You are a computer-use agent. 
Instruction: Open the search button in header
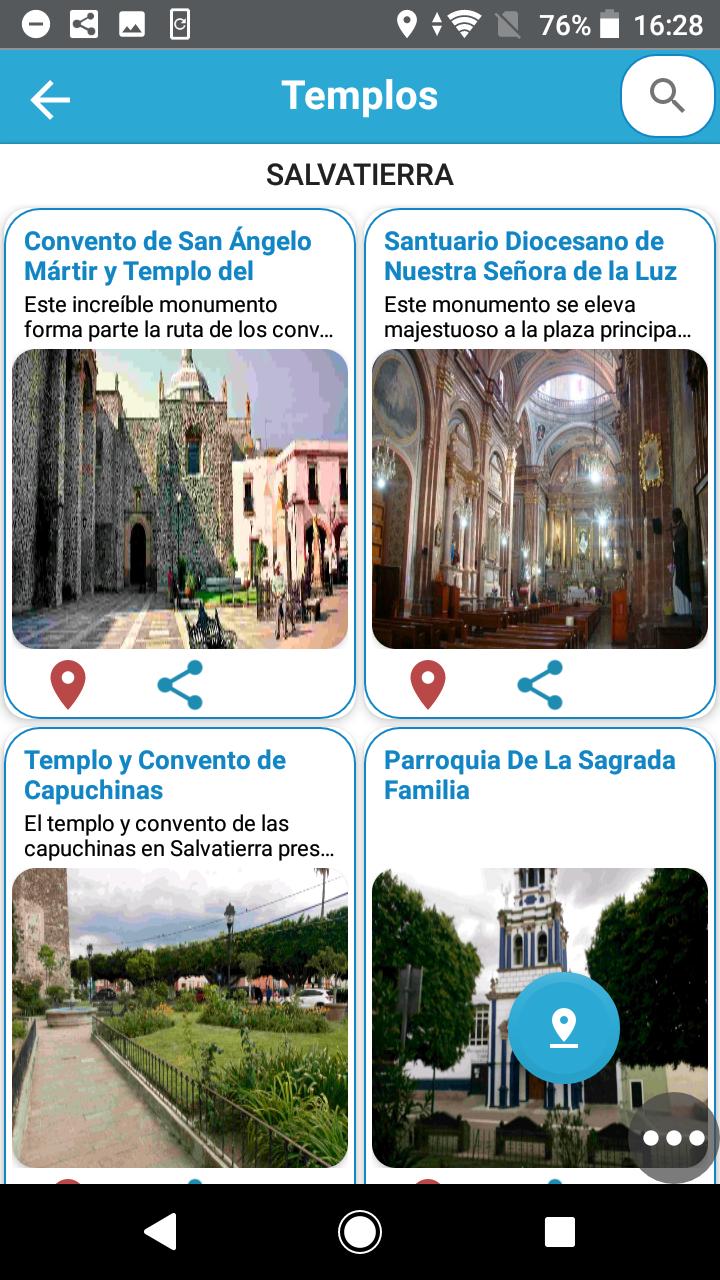click(x=667, y=96)
